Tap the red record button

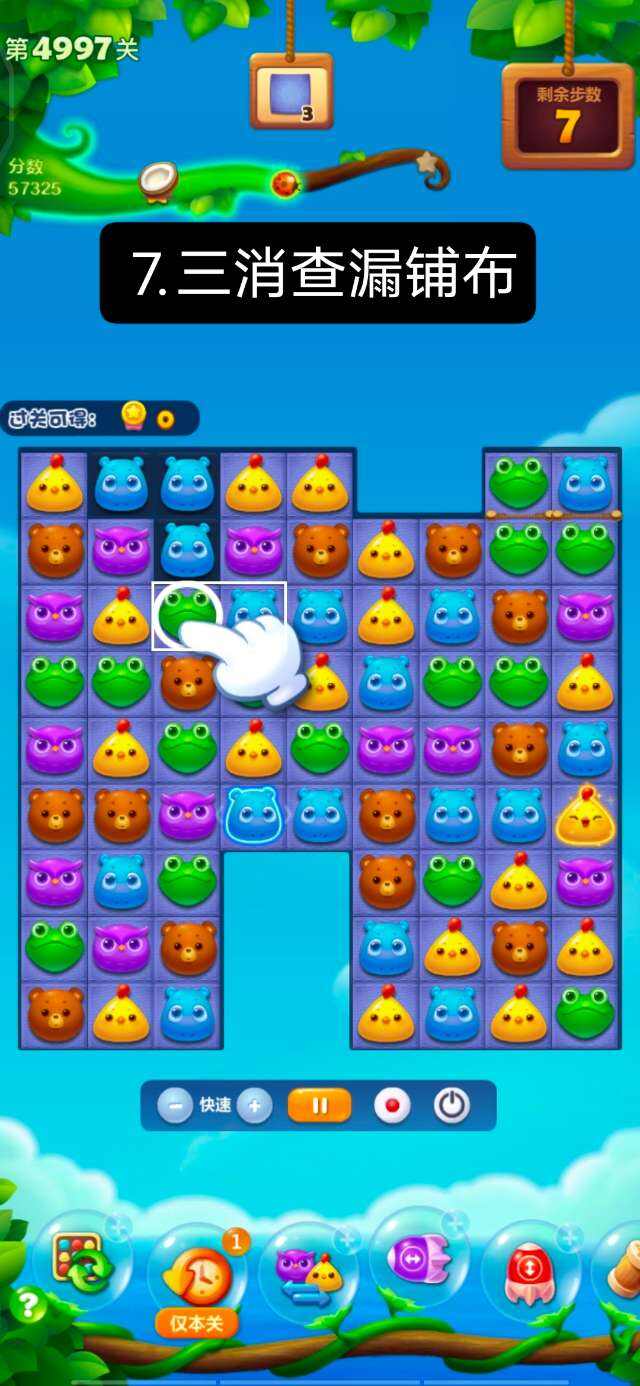[392, 1106]
